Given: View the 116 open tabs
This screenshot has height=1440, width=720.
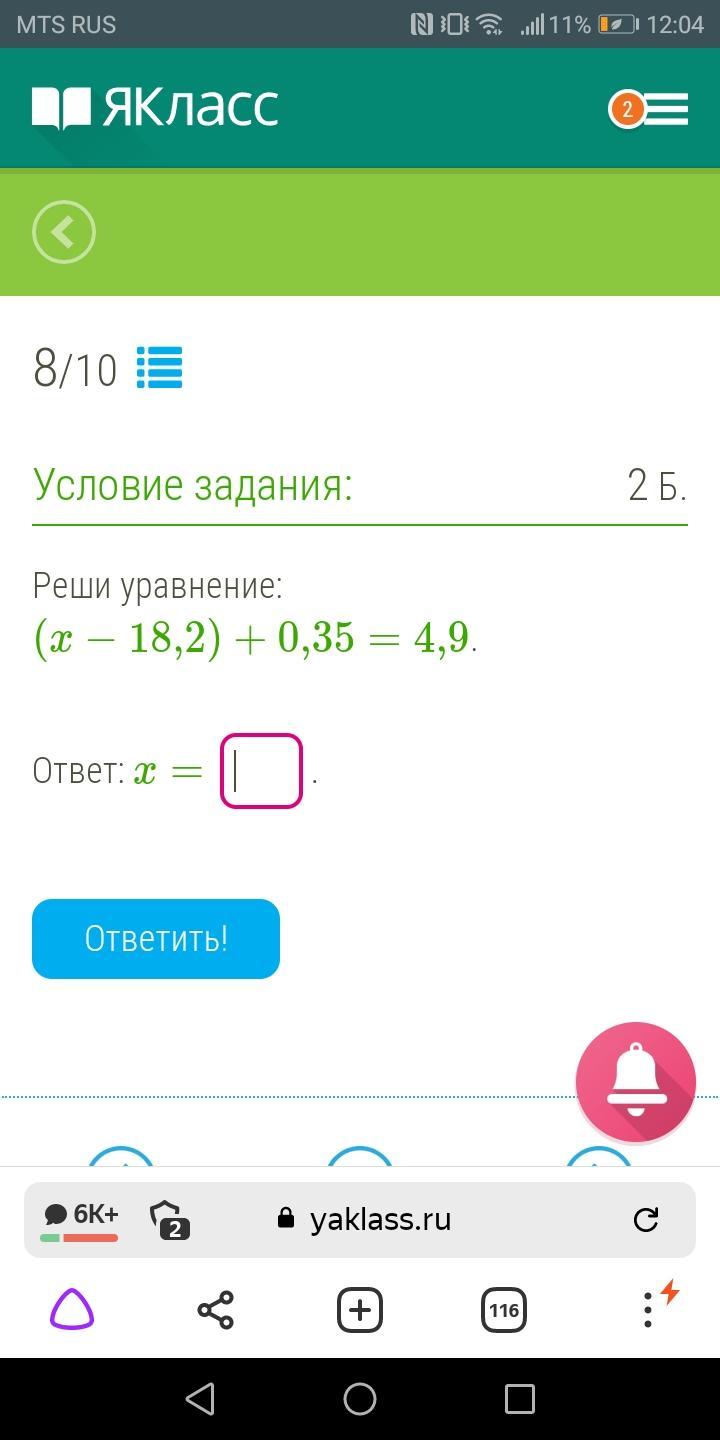Looking at the screenshot, I should (x=504, y=1310).
